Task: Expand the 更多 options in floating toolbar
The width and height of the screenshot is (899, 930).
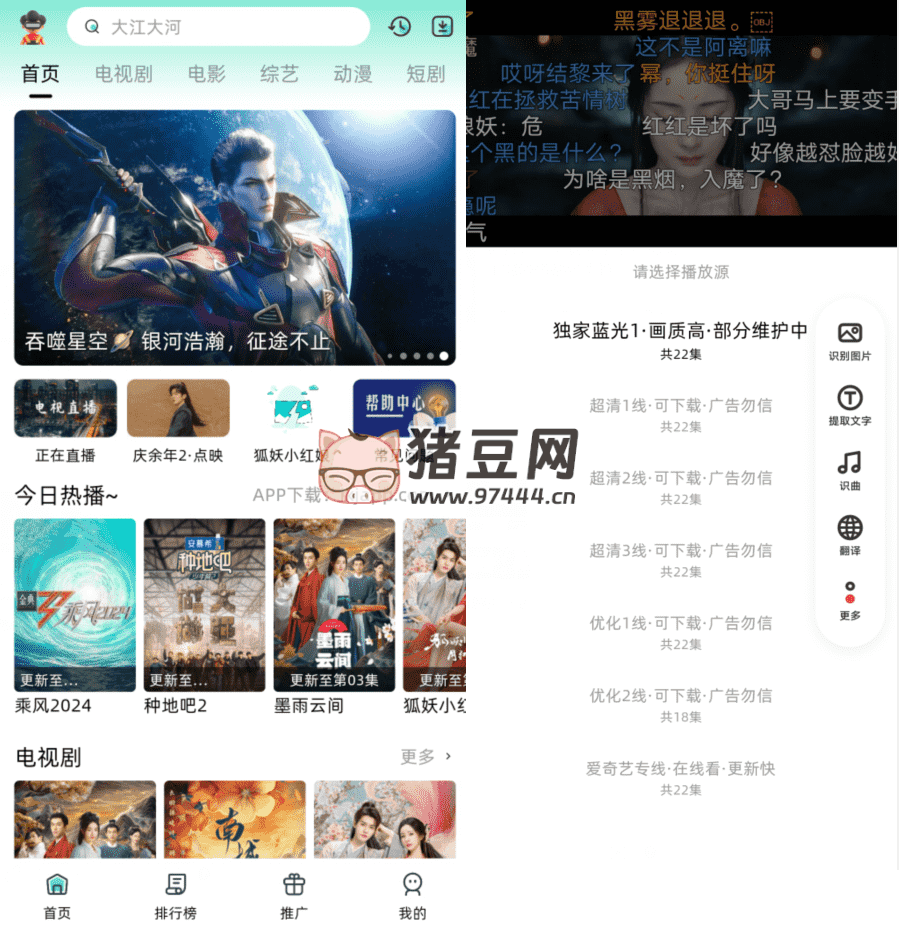Action: [x=849, y=601]
